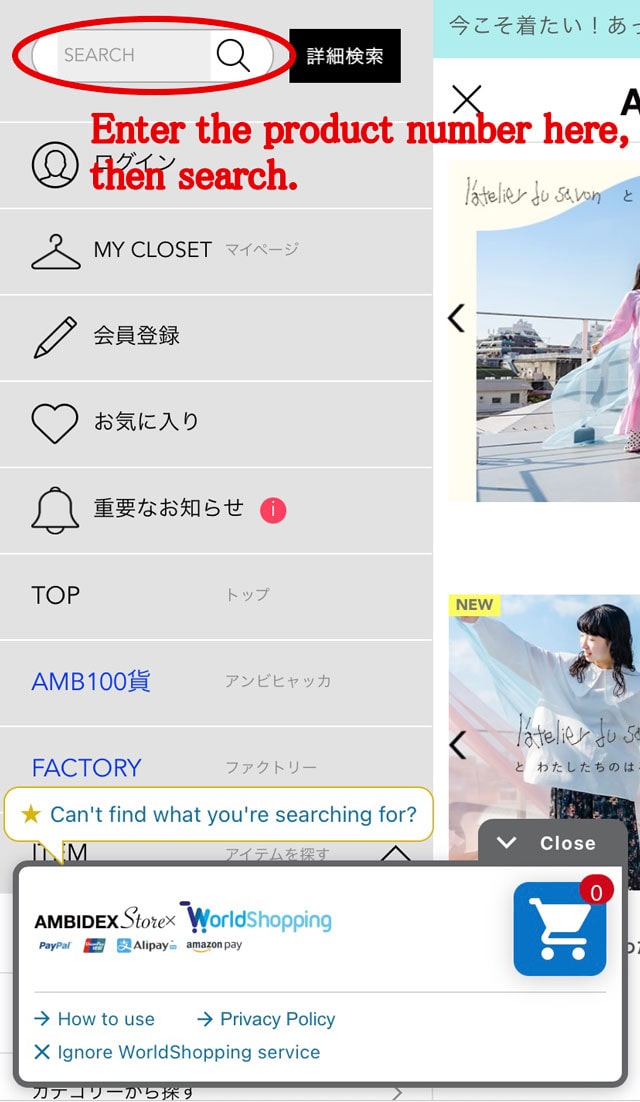The height and width of the screenshot is (1102, 640).
Task: Open the How to use link
Action: click(94, 1019)
